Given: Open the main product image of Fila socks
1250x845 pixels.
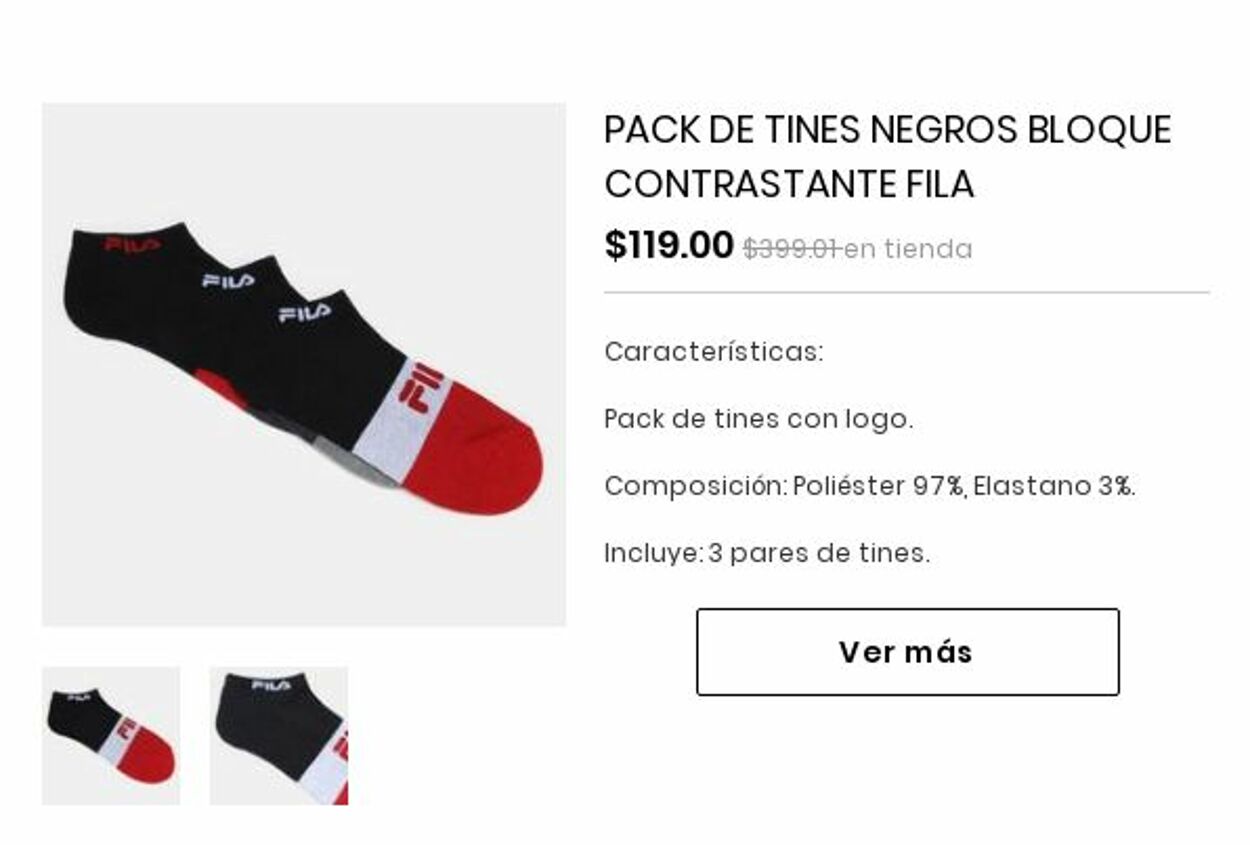Looking at the screenshot, I should pos(304,365).
